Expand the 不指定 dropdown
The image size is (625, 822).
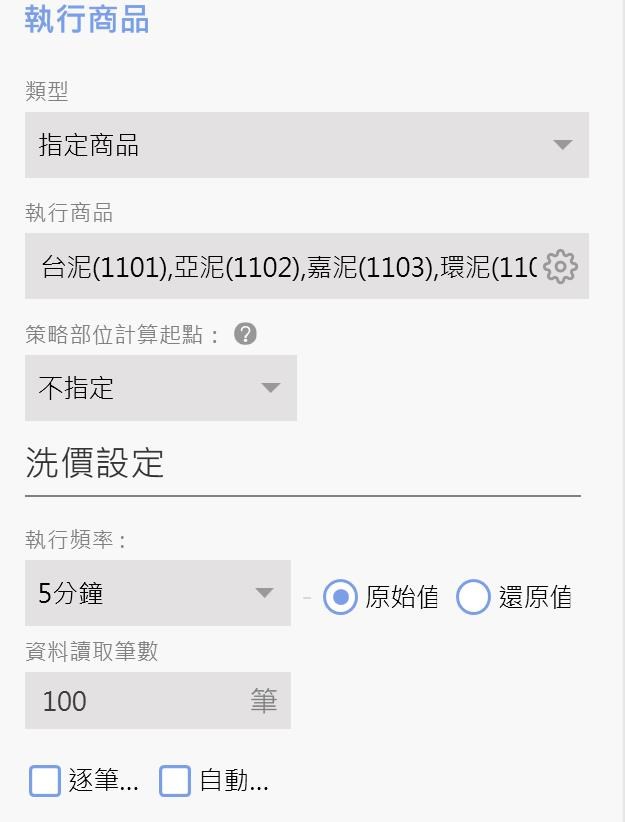click(160, 388)
